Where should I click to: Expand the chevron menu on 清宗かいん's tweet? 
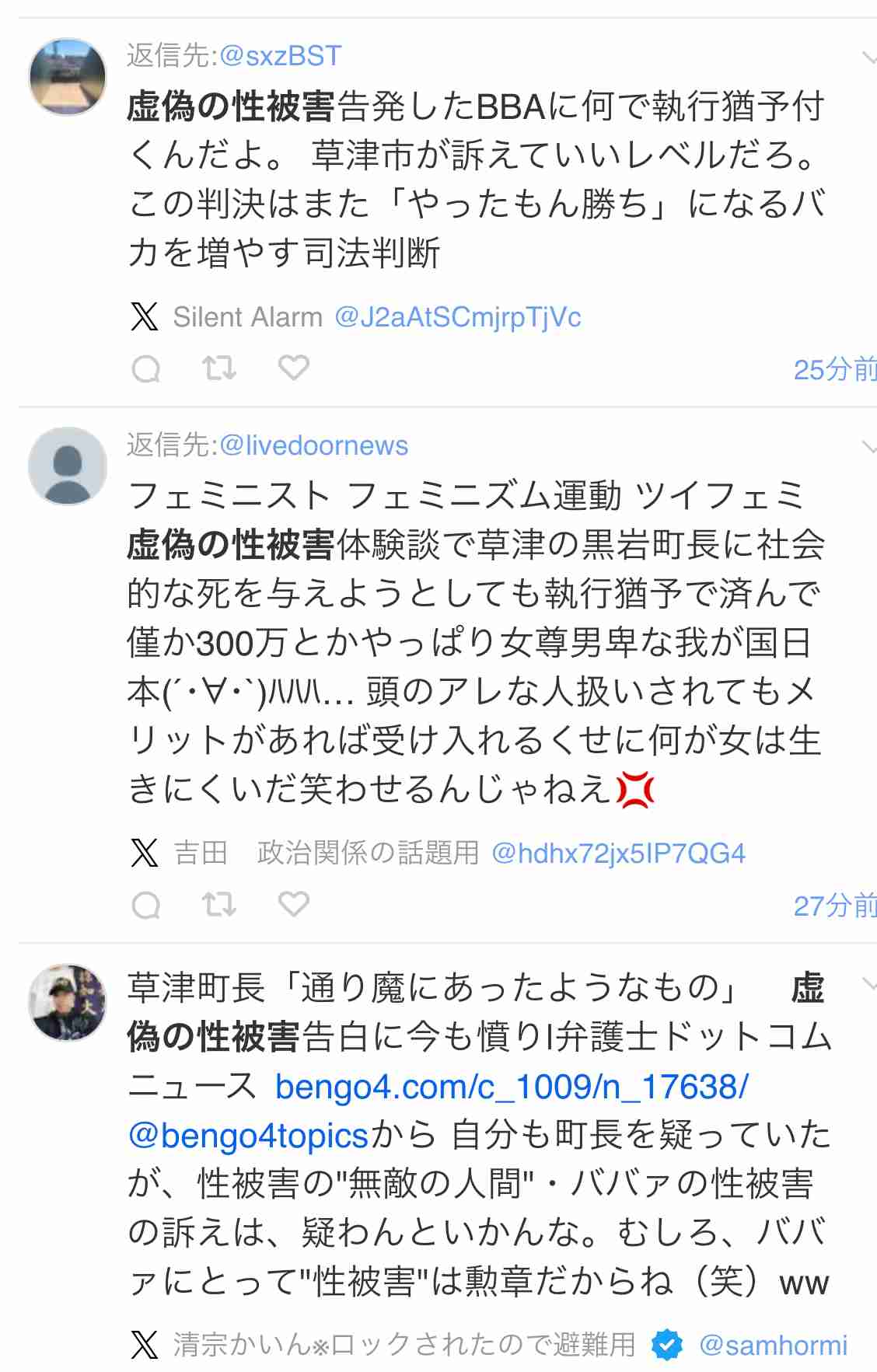[868, 983]
